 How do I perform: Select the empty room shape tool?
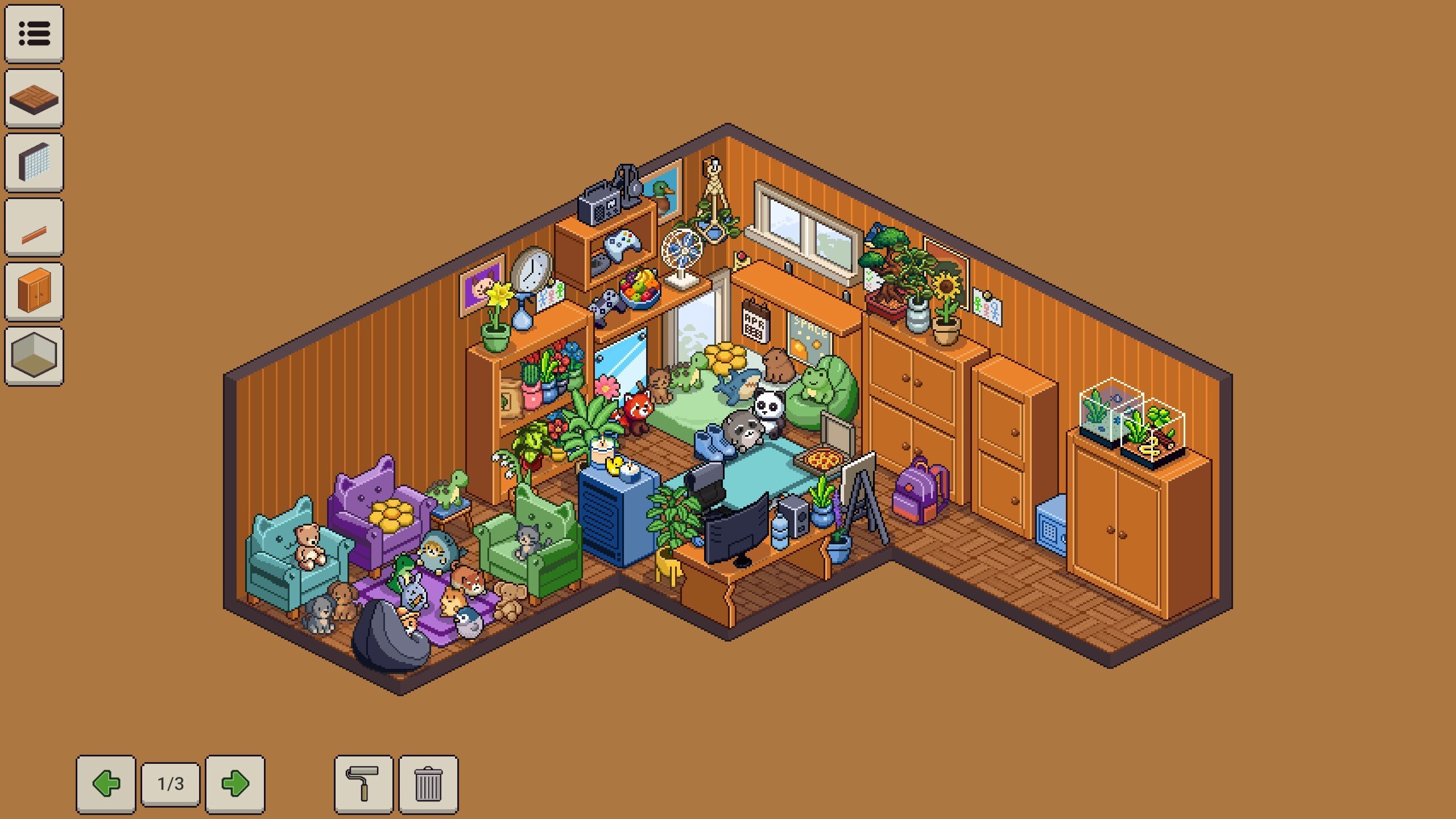pyautogui.click(x=34, y=357)
